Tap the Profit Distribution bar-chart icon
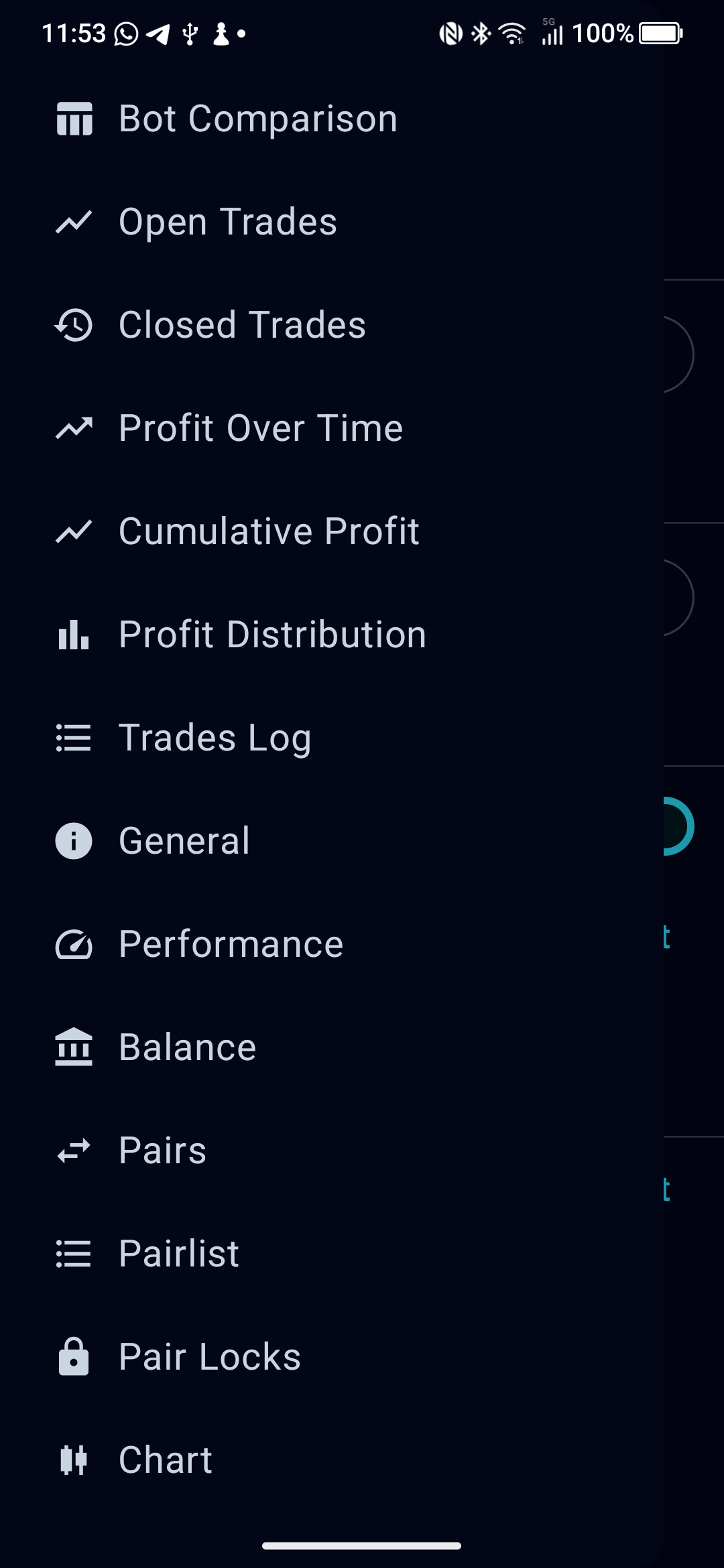724x1568 pixels. [x=74, y=635]
